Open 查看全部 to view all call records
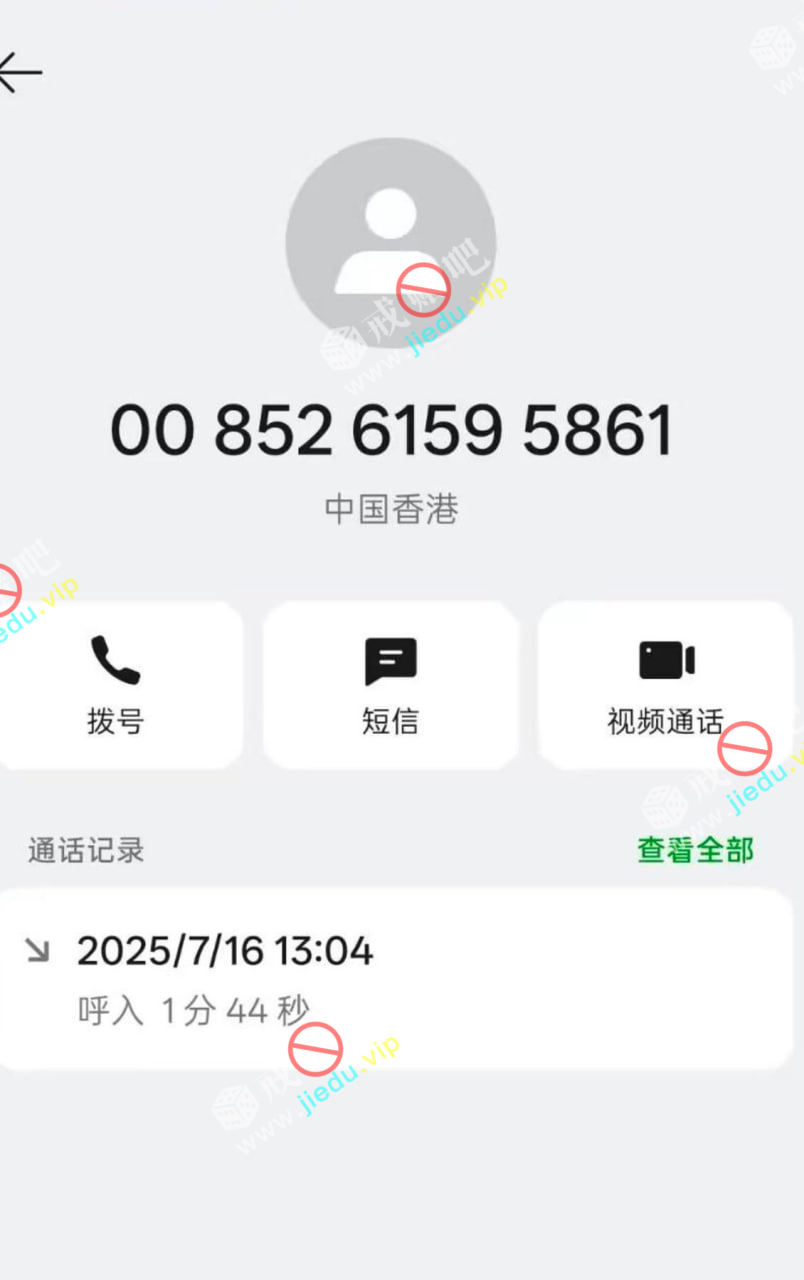The height and width of the screenshot is (1280, 804). pos(695,850)
